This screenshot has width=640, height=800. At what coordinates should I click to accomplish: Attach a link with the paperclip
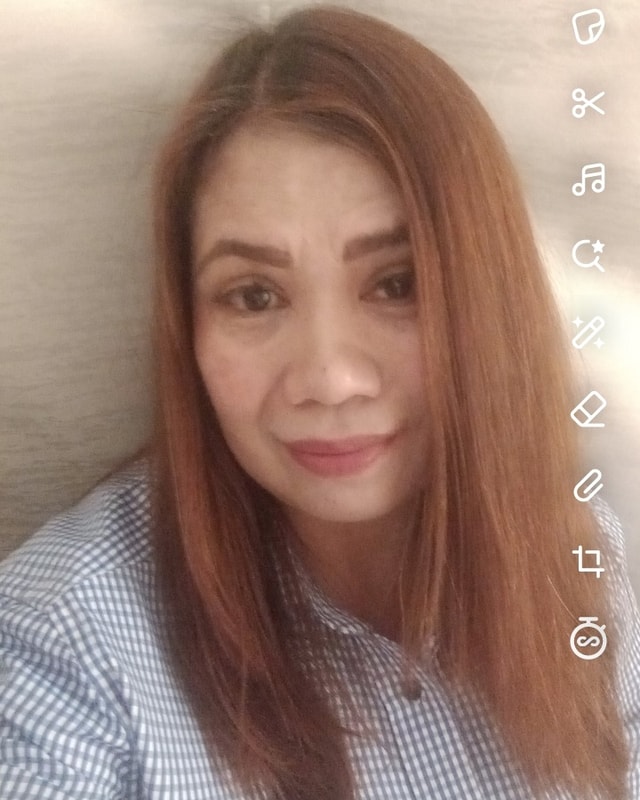coord(588,485)
